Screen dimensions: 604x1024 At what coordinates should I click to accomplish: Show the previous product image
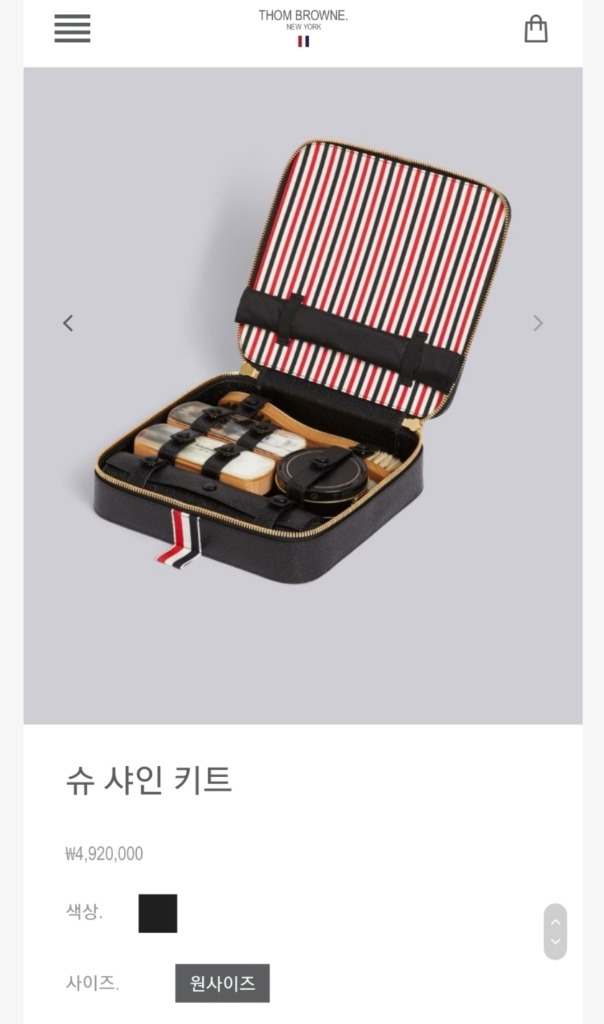pyautogui.click(x=68, y=323)
